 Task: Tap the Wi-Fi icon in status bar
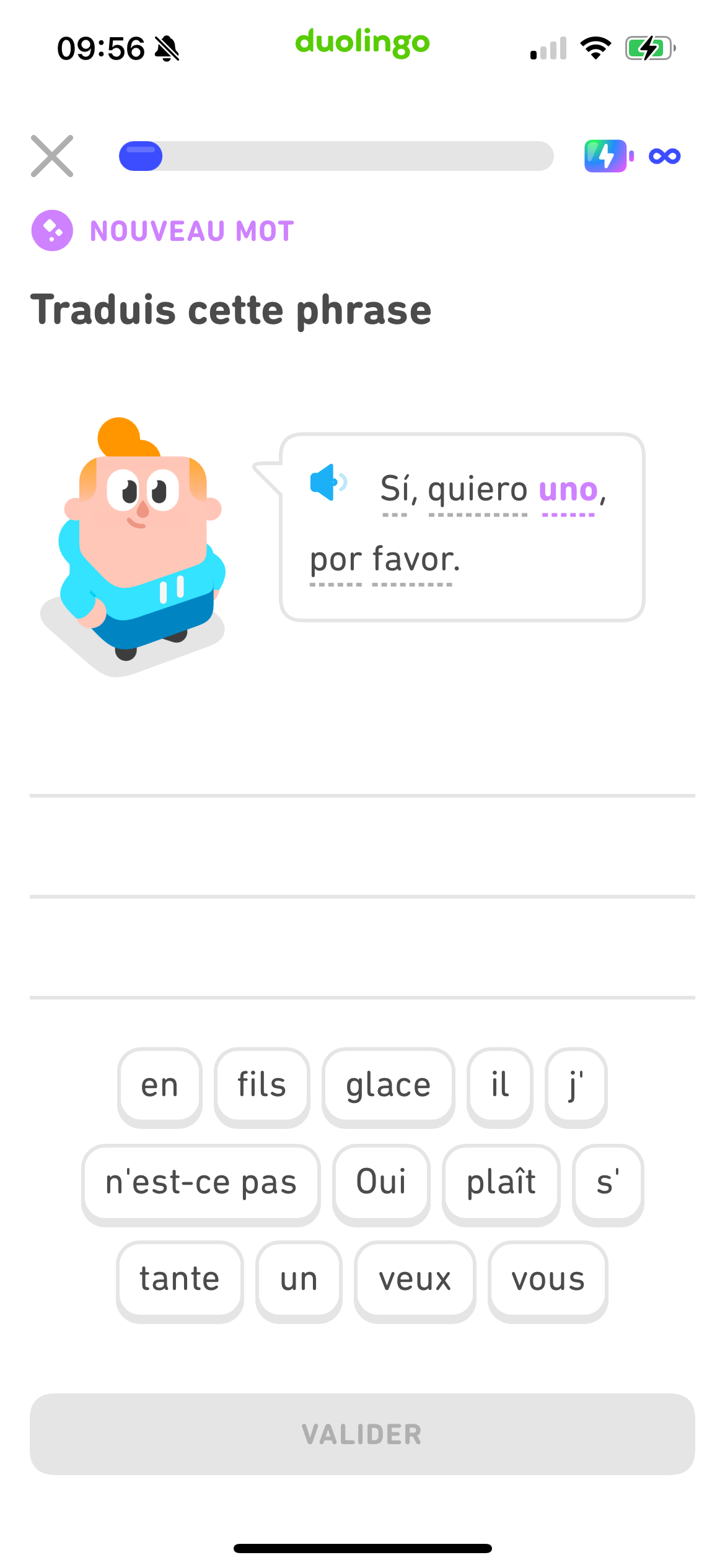(596, 46)
